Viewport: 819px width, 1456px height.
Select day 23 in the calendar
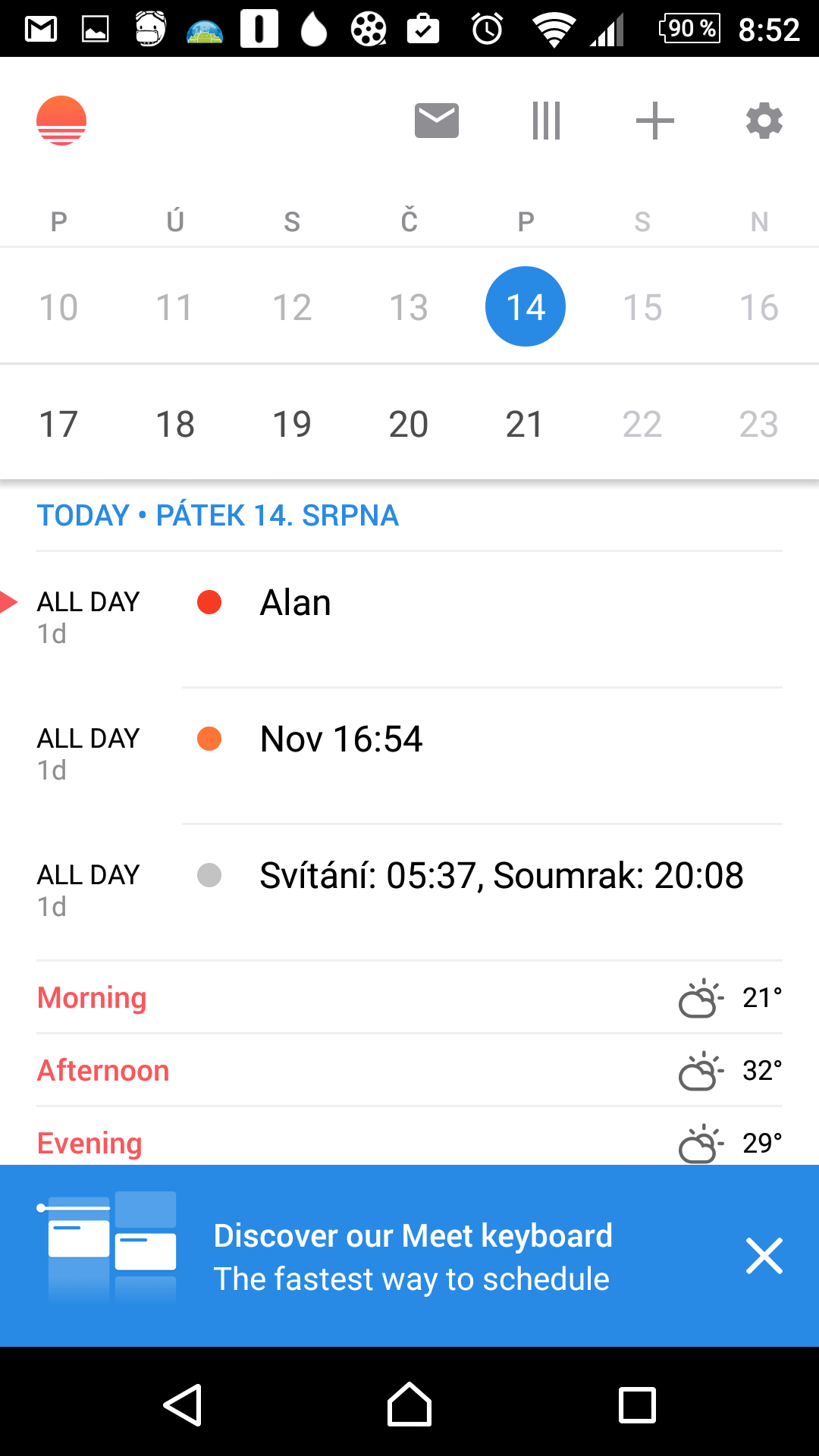click(759, 424)
